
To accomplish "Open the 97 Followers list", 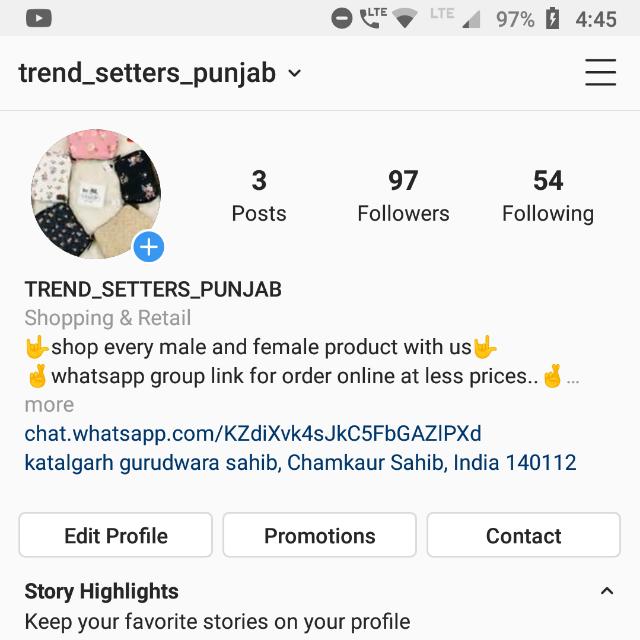I will (x=403, y=195).
